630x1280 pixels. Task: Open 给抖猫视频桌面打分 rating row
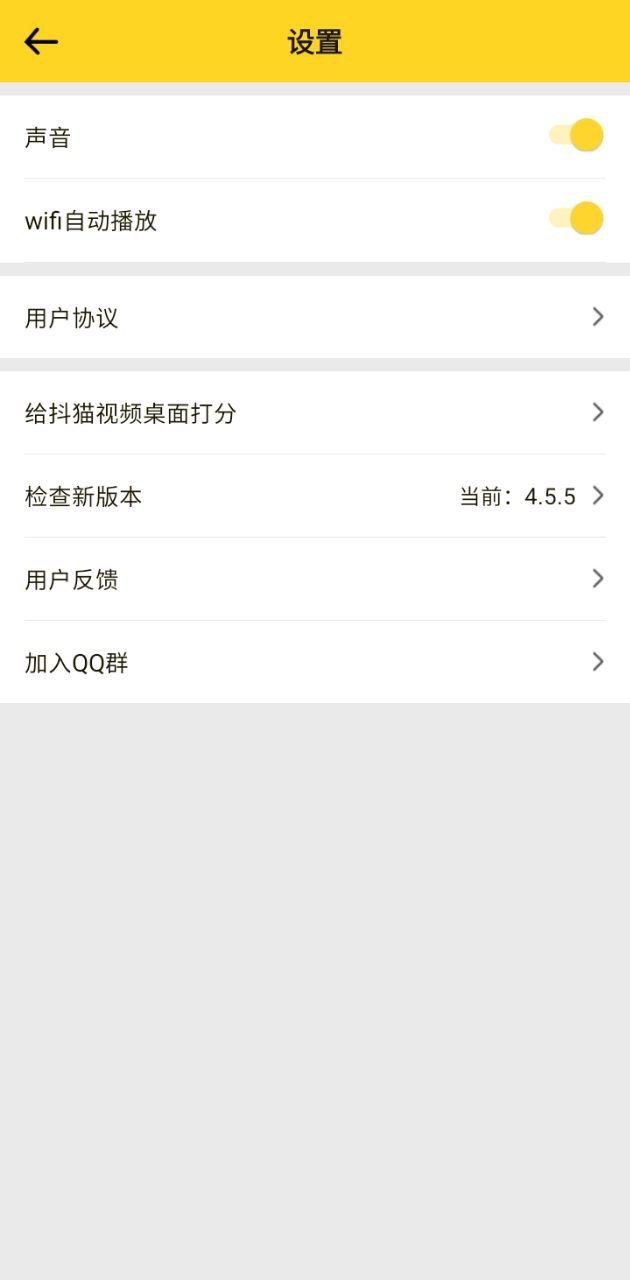coord(315,413)
